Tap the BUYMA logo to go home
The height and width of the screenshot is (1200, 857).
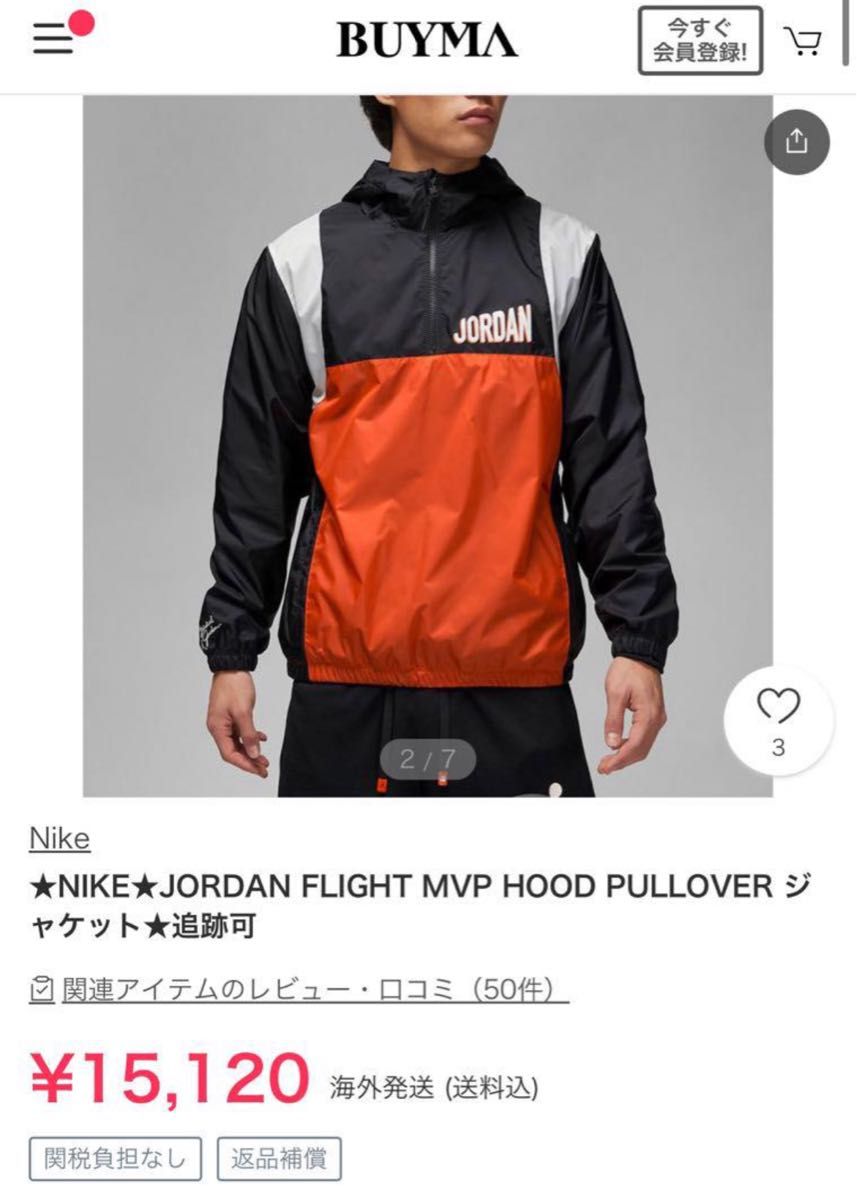pos(427,40)
